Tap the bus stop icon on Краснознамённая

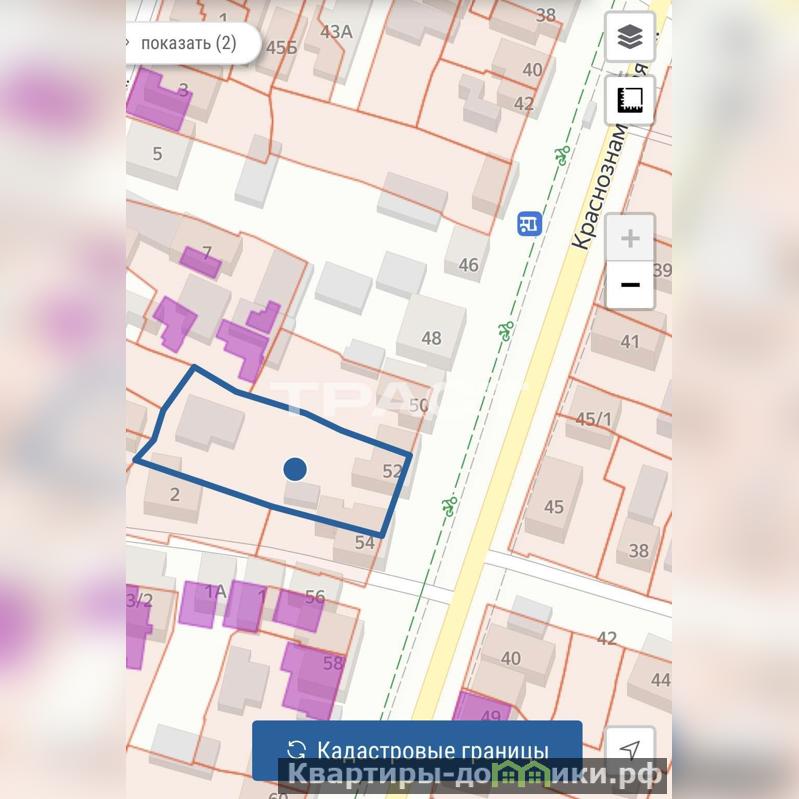pos(528,224)
